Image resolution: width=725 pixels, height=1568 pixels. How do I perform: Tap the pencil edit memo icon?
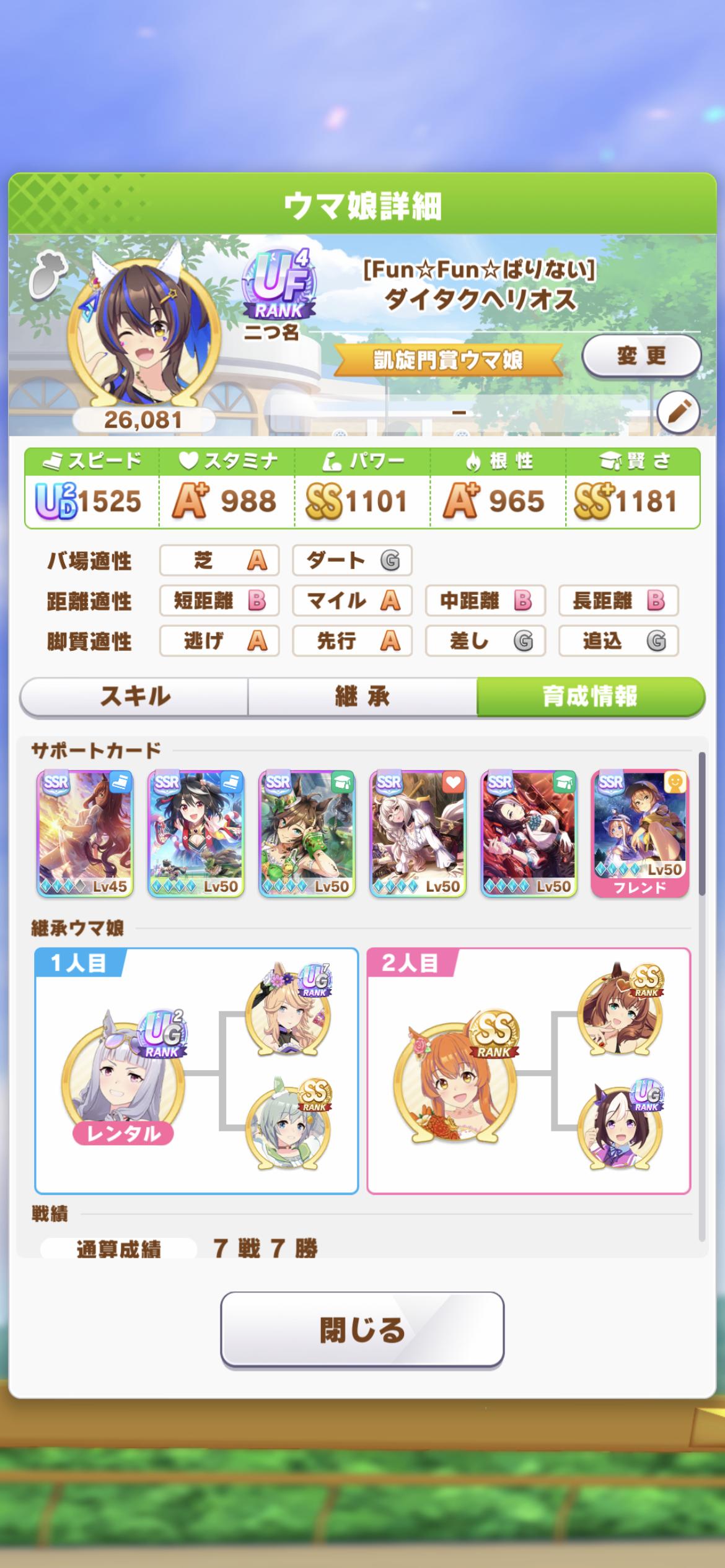pyautogui.click(x=678, y=411)
